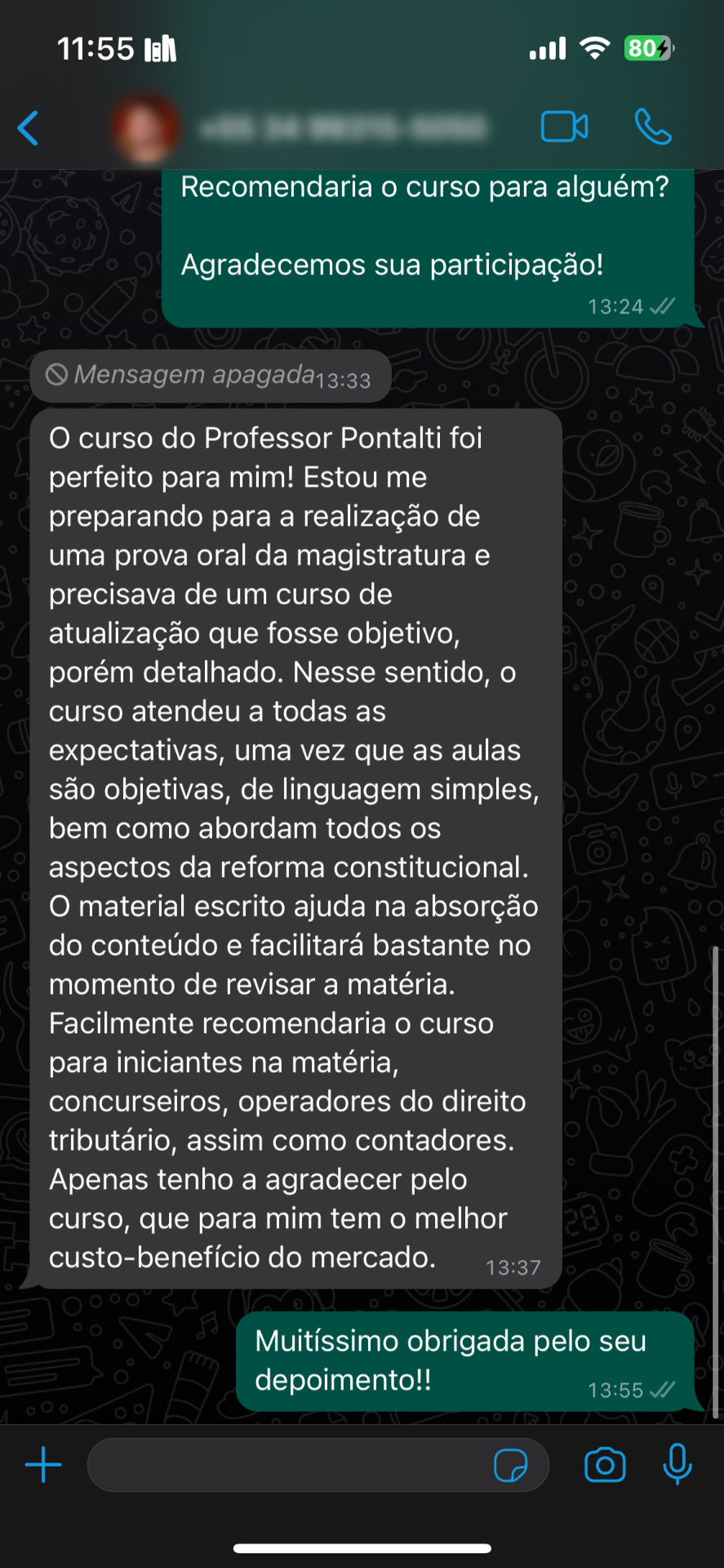Screen dimensions: 724x1568
Task: Open the camera from the message bar
Action: point(604,1464)
